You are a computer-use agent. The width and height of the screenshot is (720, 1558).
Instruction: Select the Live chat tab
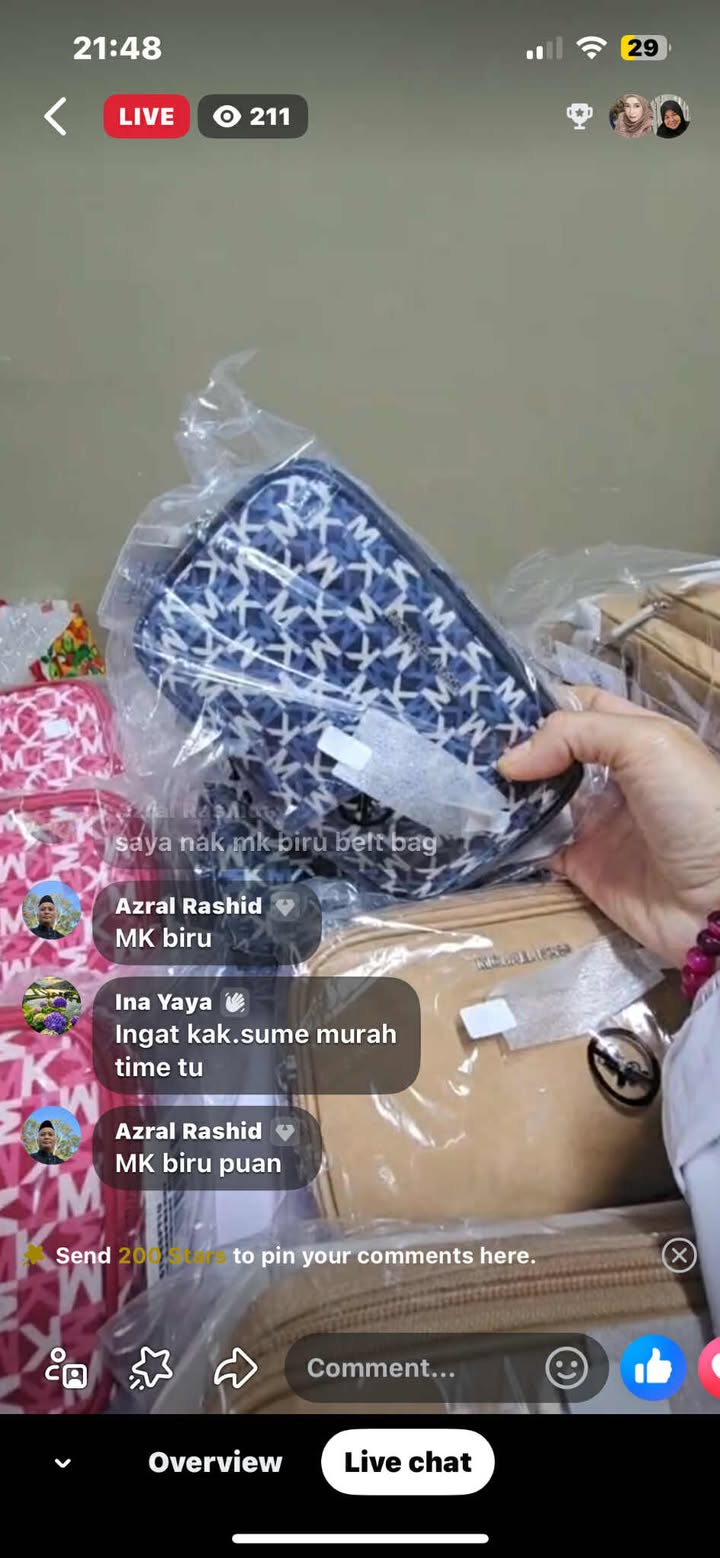click(x=407, y=1462)
